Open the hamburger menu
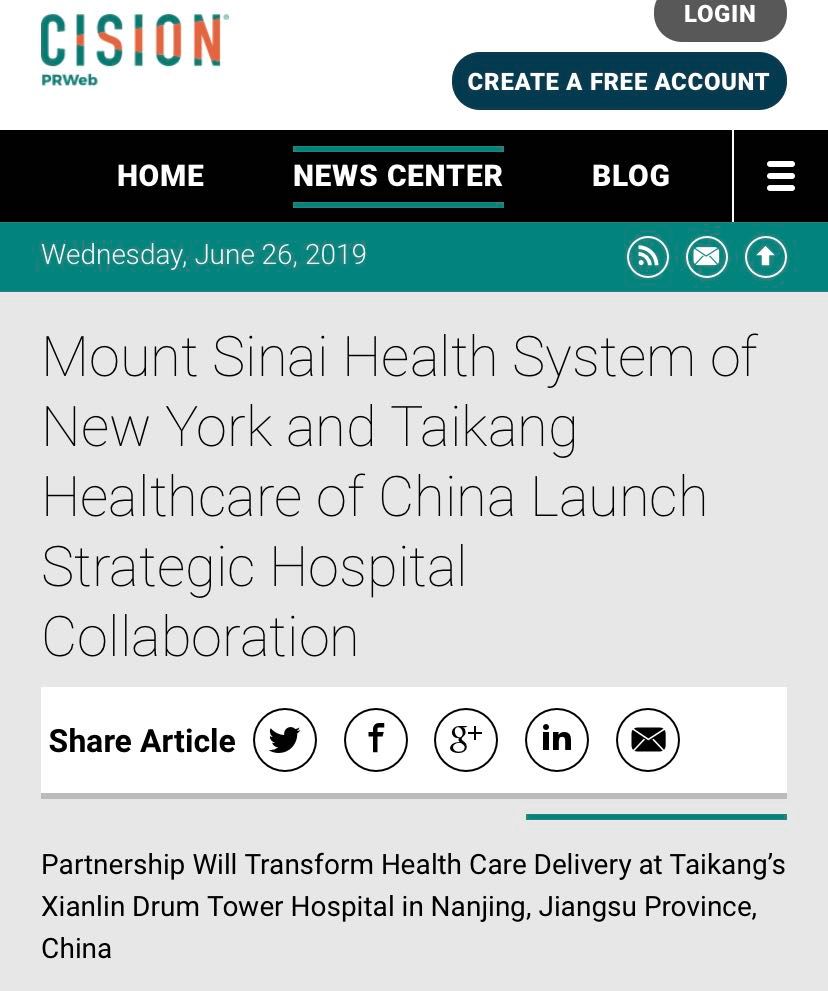The image size is (828, 991). coord(781,176)
